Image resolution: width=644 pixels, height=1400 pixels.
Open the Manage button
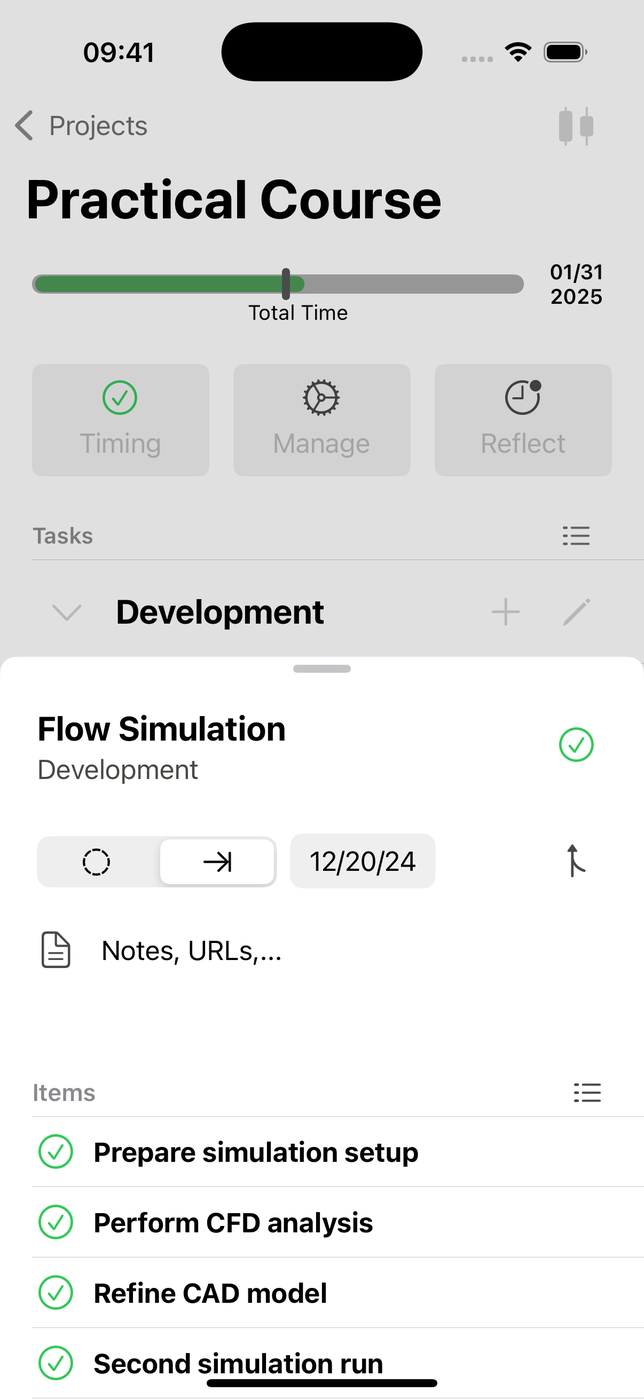click(322, 420)
